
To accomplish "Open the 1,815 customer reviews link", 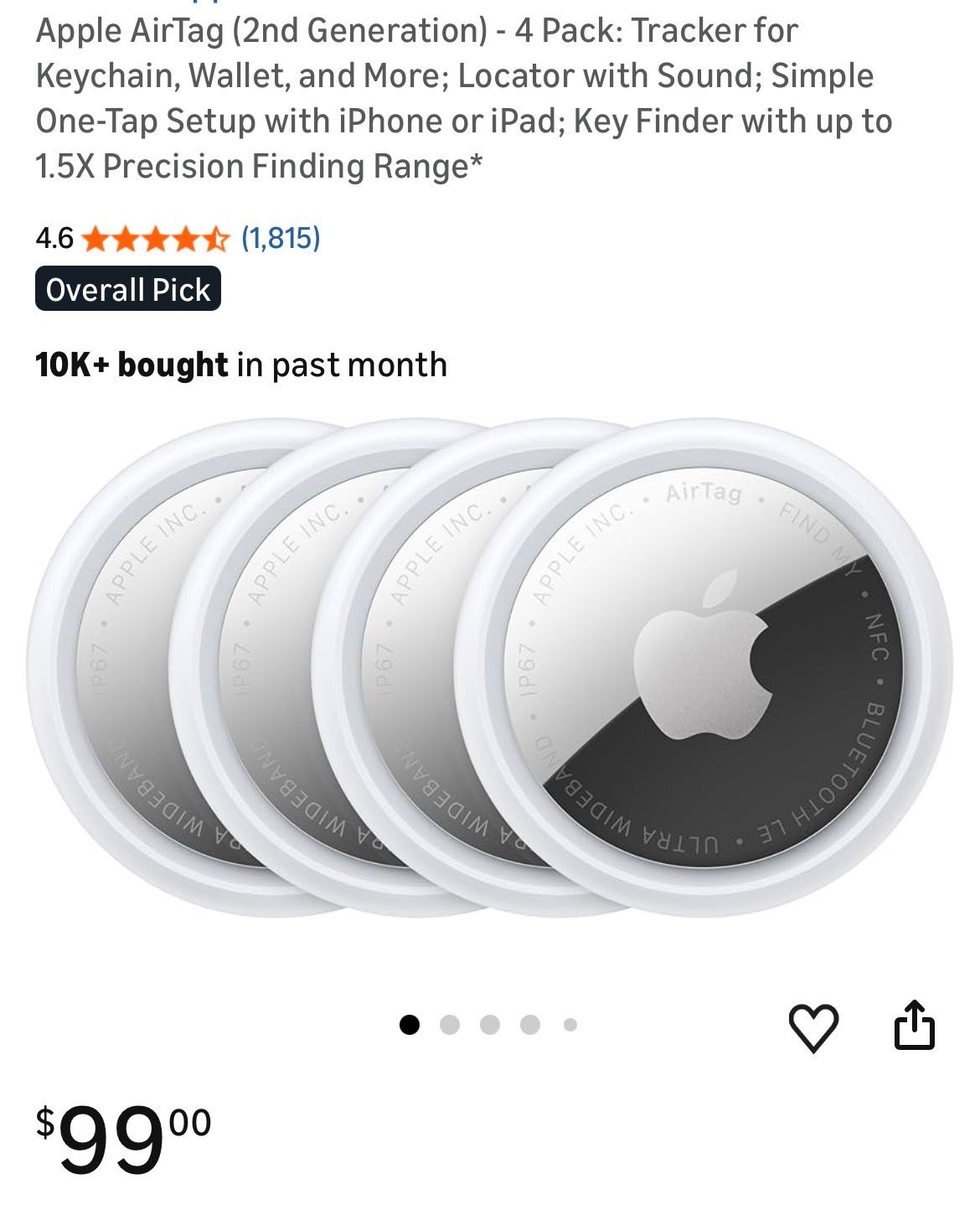I will click(281, 239).
